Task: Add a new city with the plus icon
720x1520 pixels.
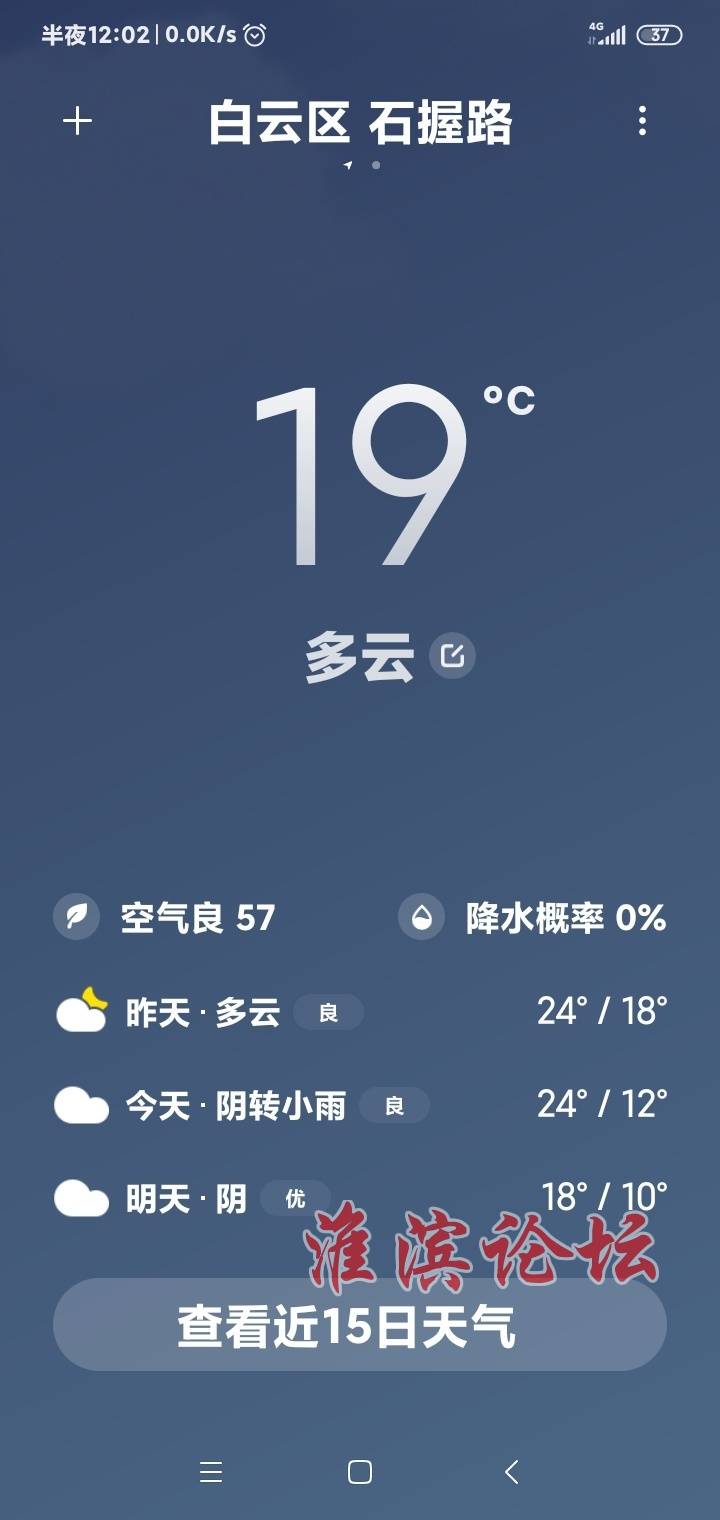Action: tap(78, 122)
